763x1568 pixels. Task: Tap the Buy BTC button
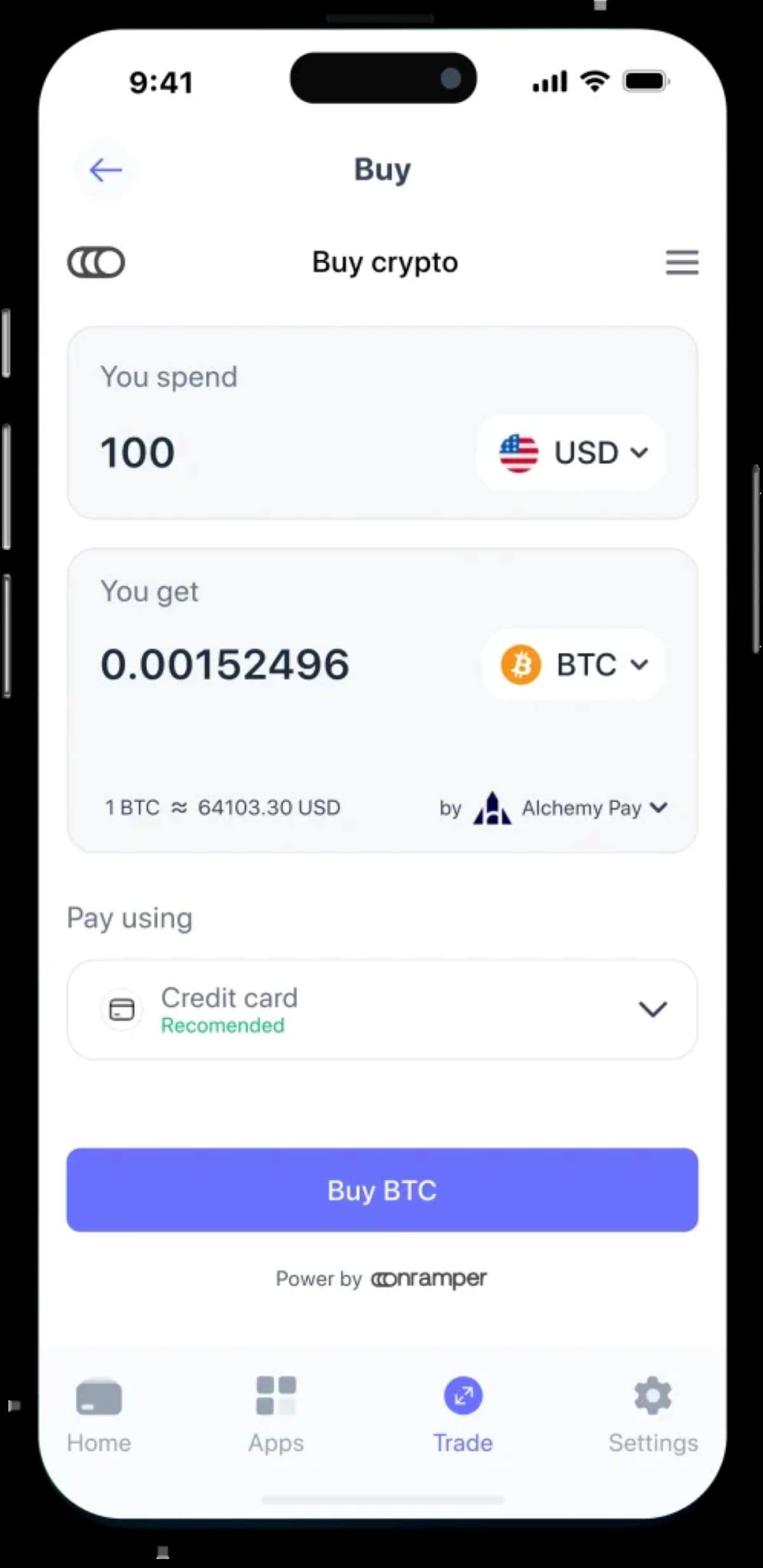pyautogui.click(x=382, y=1190)
